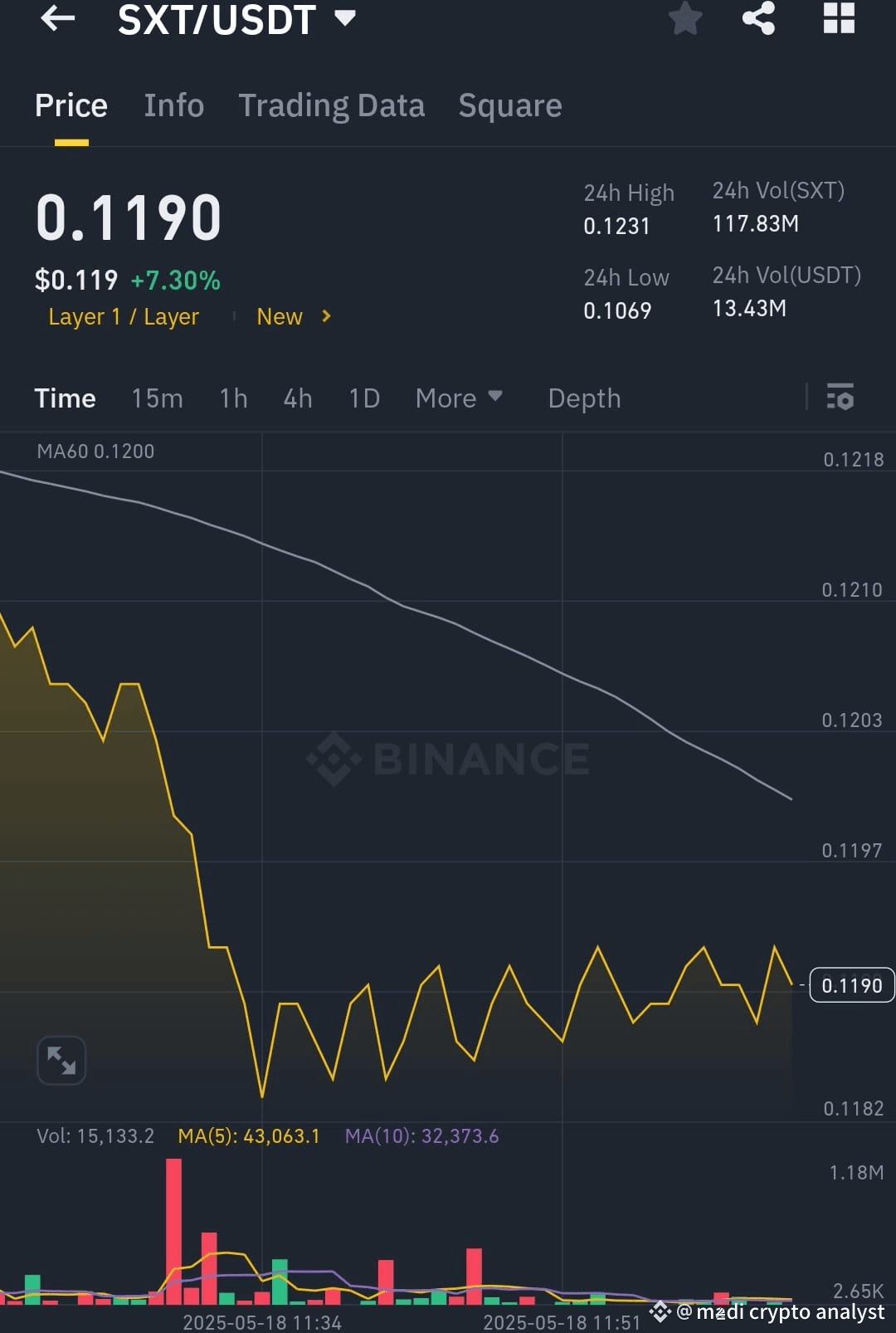Switch to the Trading Data tab

pyautogui.click(x=332, y=105)
